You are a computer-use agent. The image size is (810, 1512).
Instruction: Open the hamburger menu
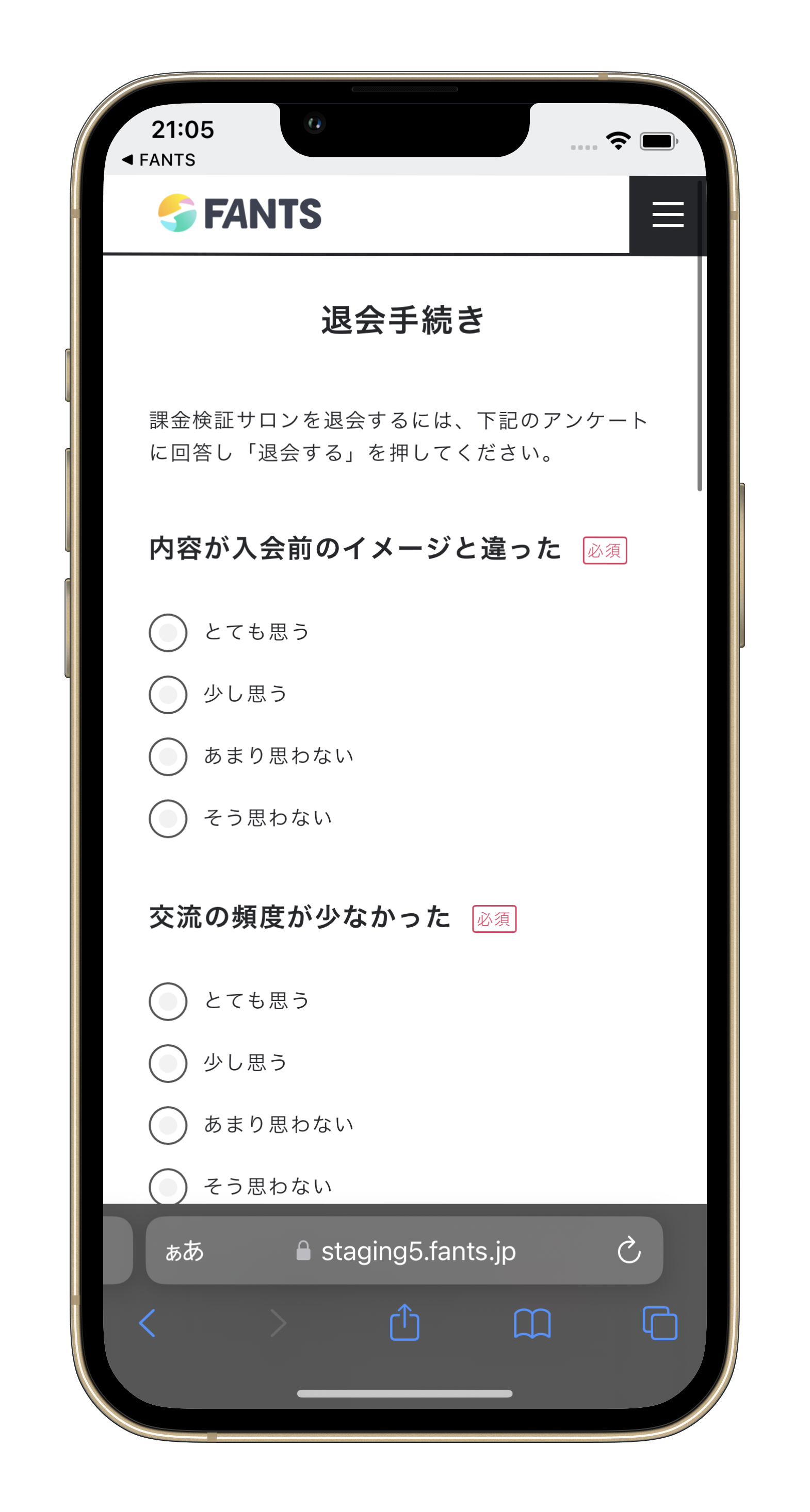pos(667,215)
